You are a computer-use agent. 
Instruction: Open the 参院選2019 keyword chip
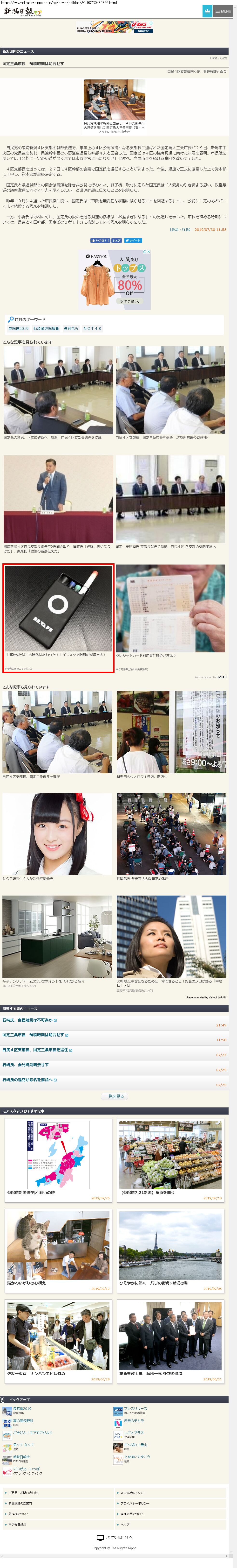coord(18,328)
